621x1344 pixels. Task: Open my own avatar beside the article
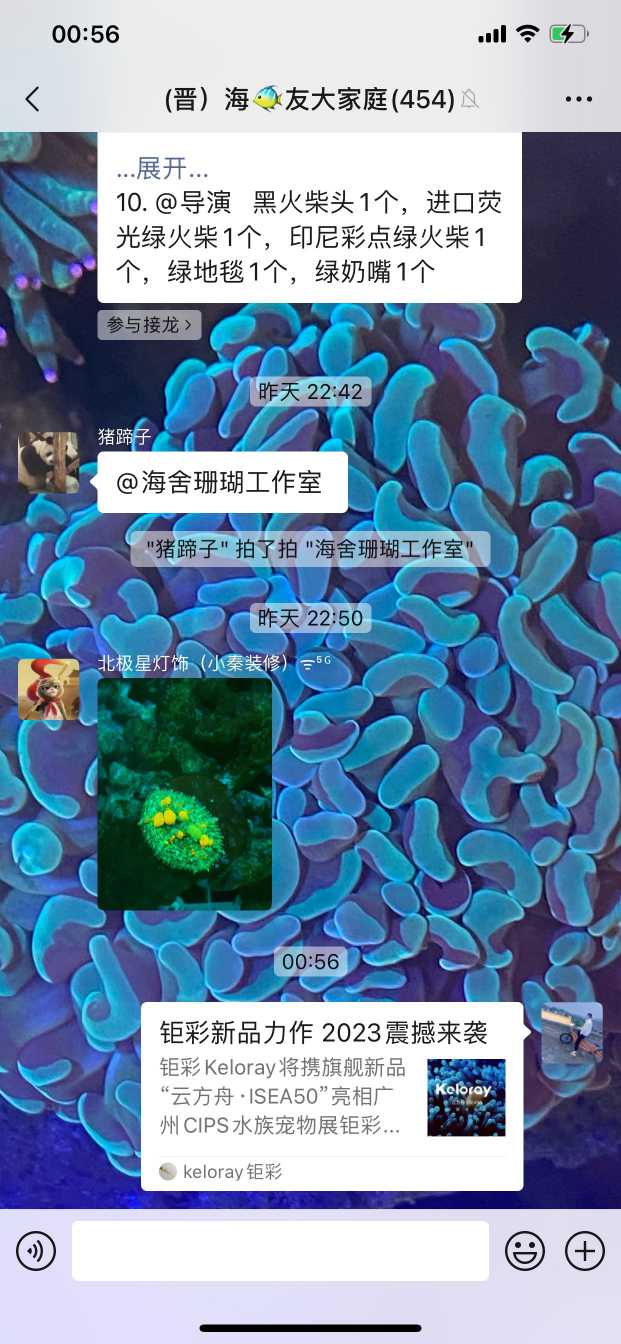[x=572, y=1033]
